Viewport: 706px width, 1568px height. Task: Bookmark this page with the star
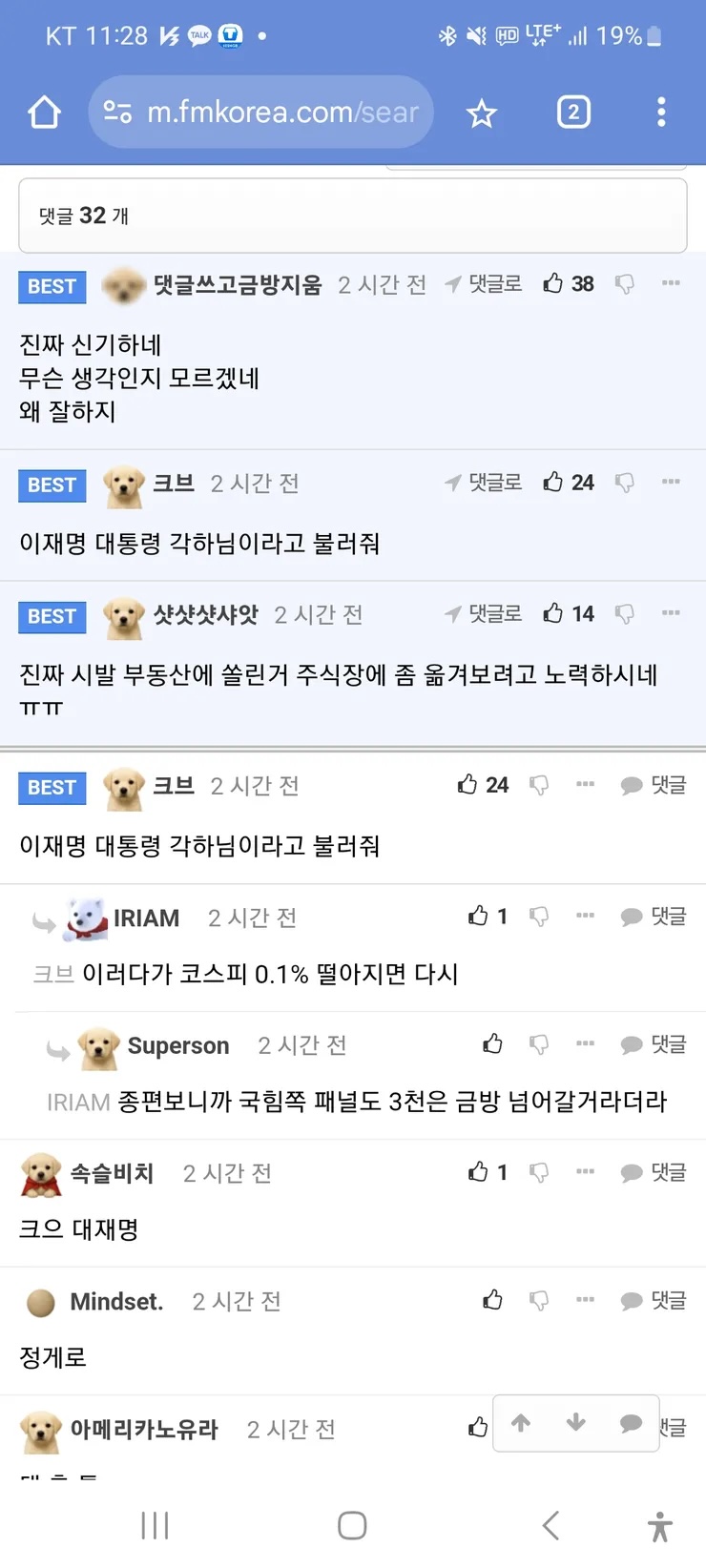[481, 113]
